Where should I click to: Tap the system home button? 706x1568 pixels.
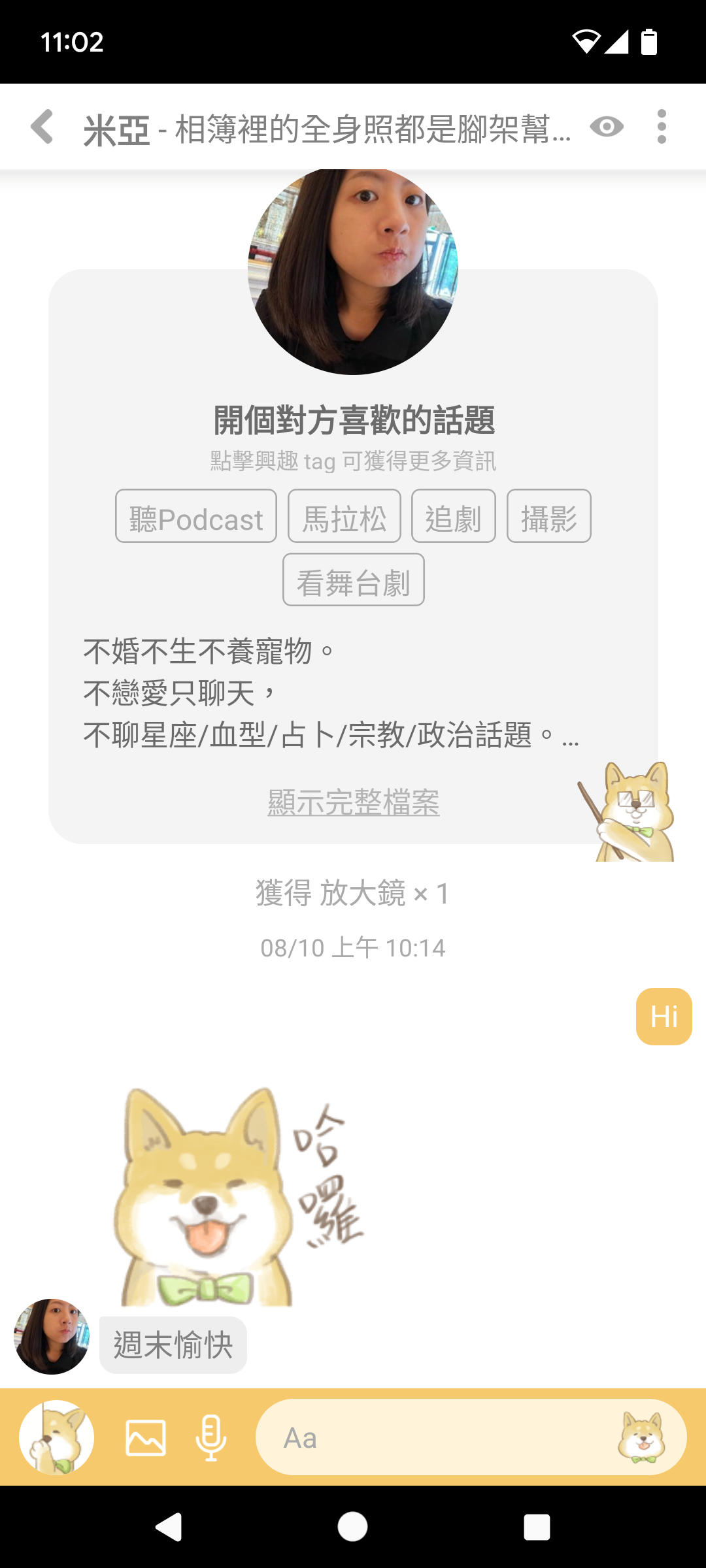coord(353,1527)
